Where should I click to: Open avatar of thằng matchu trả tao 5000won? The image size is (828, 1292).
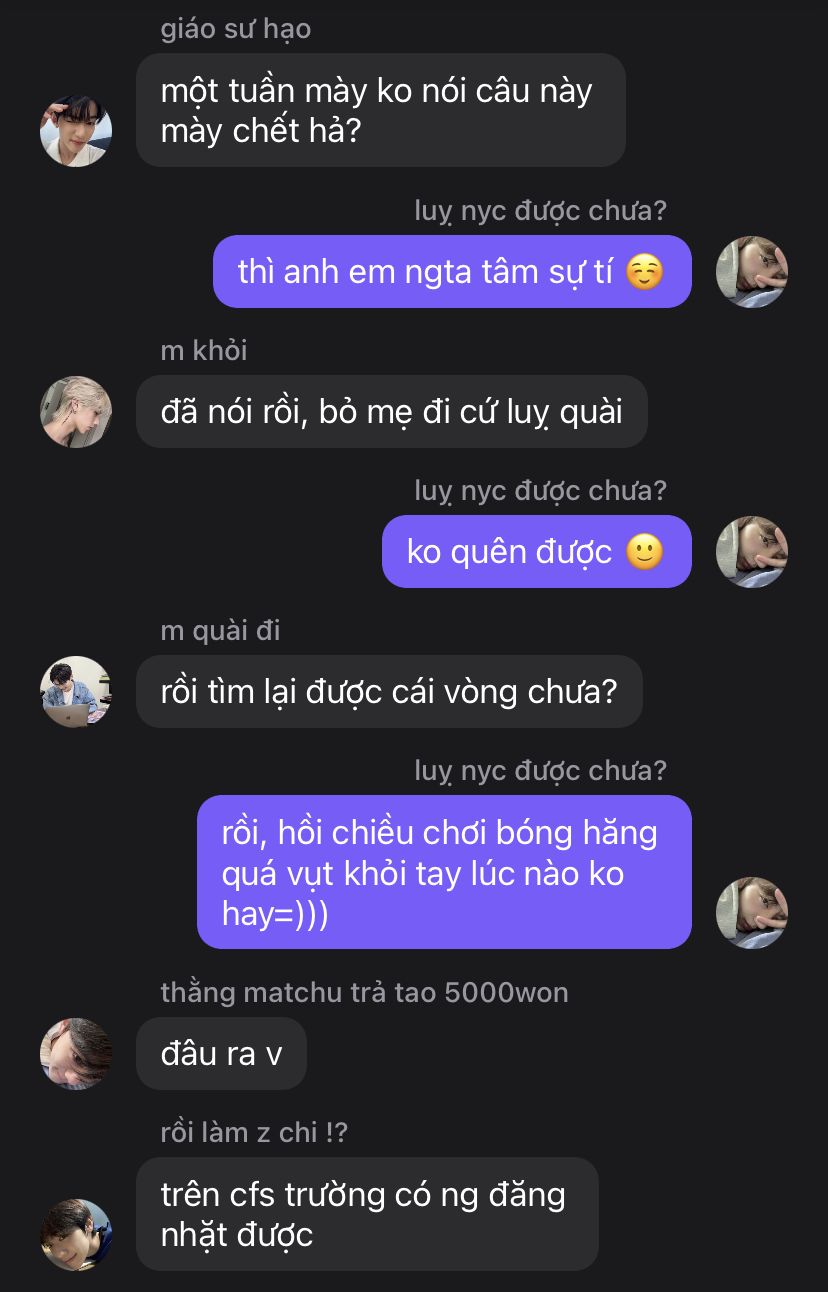click(x=75, y=1054)
